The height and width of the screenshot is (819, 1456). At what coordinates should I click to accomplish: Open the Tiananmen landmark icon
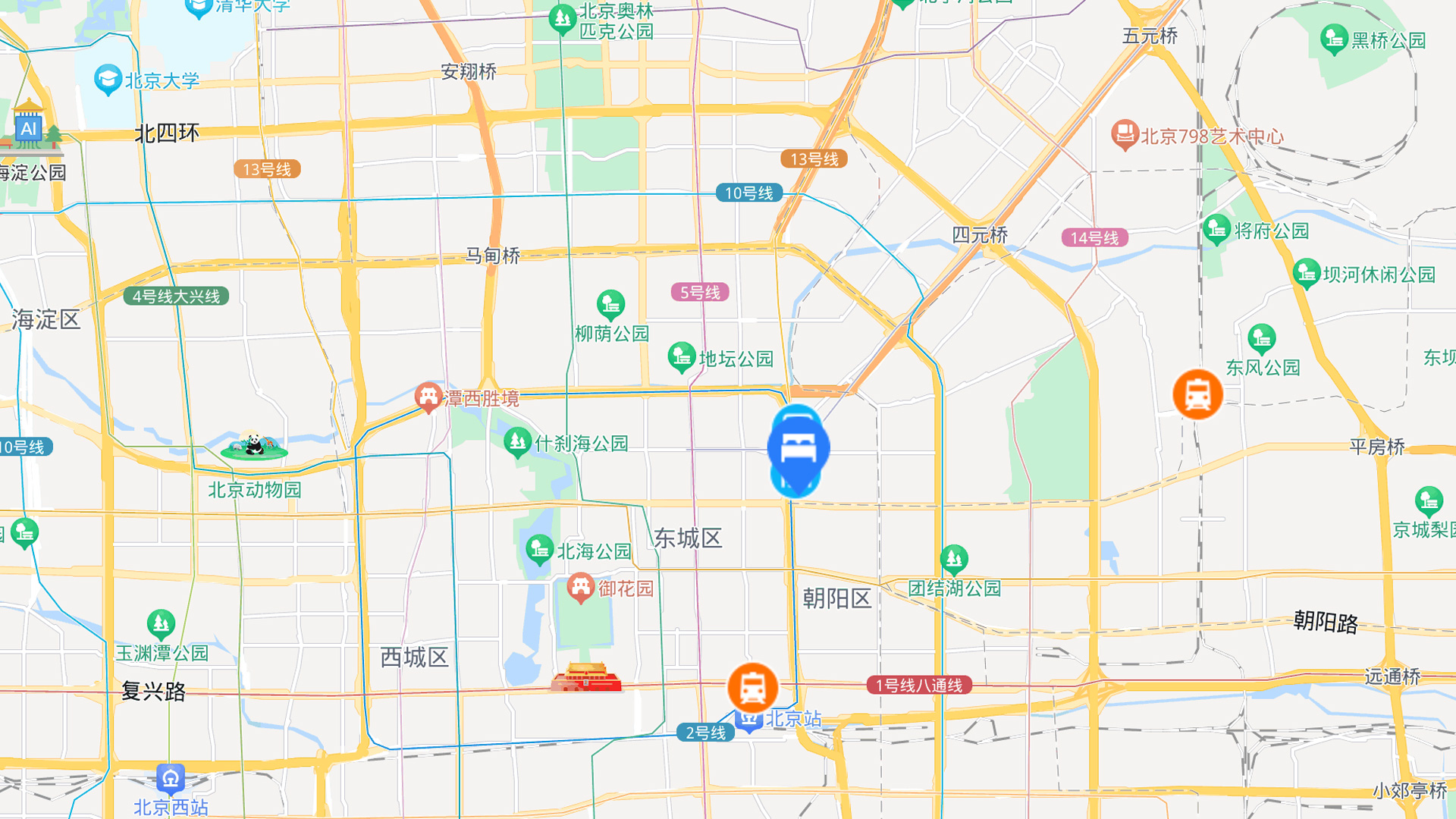pos(585,677)
